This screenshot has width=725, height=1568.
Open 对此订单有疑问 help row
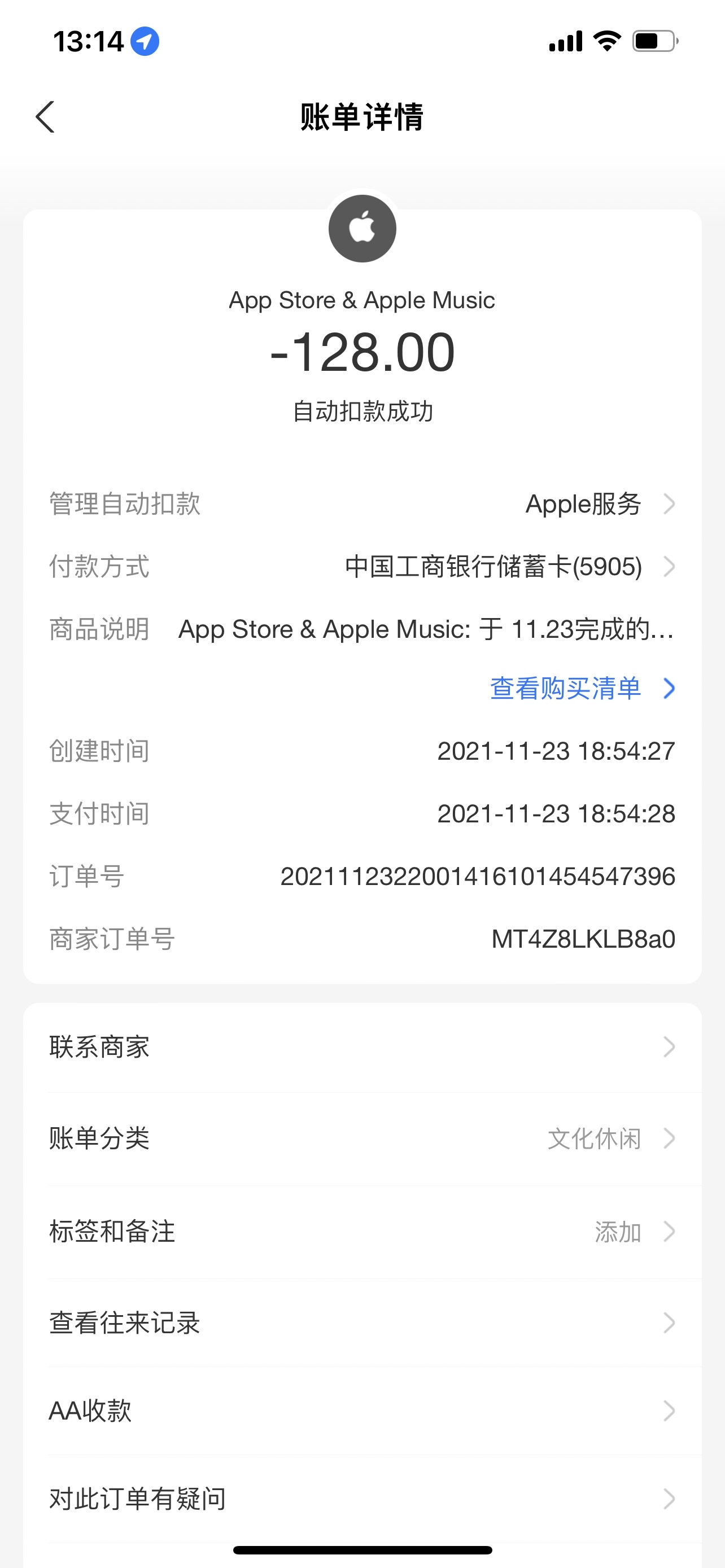(x=362, y=1499)
